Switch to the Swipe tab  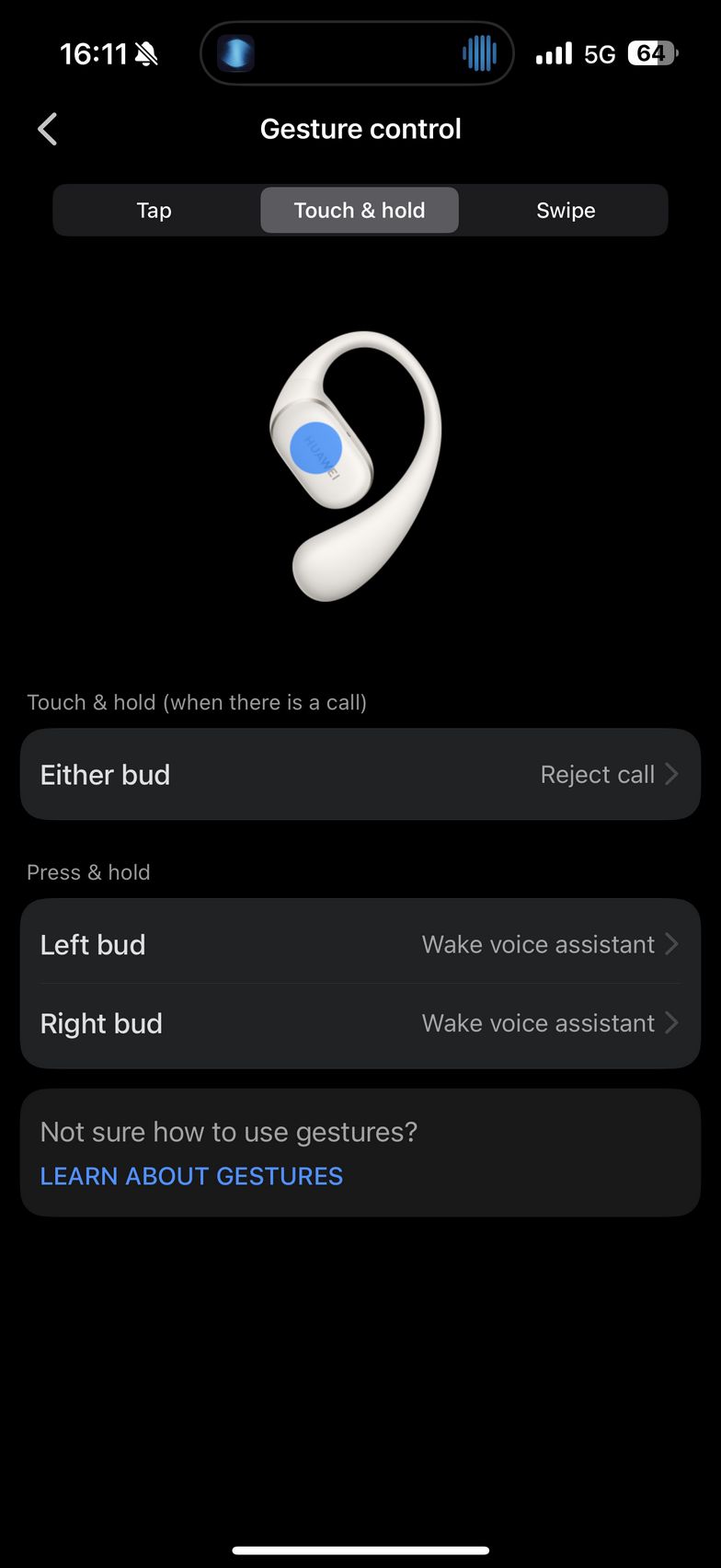click(566, 210)
